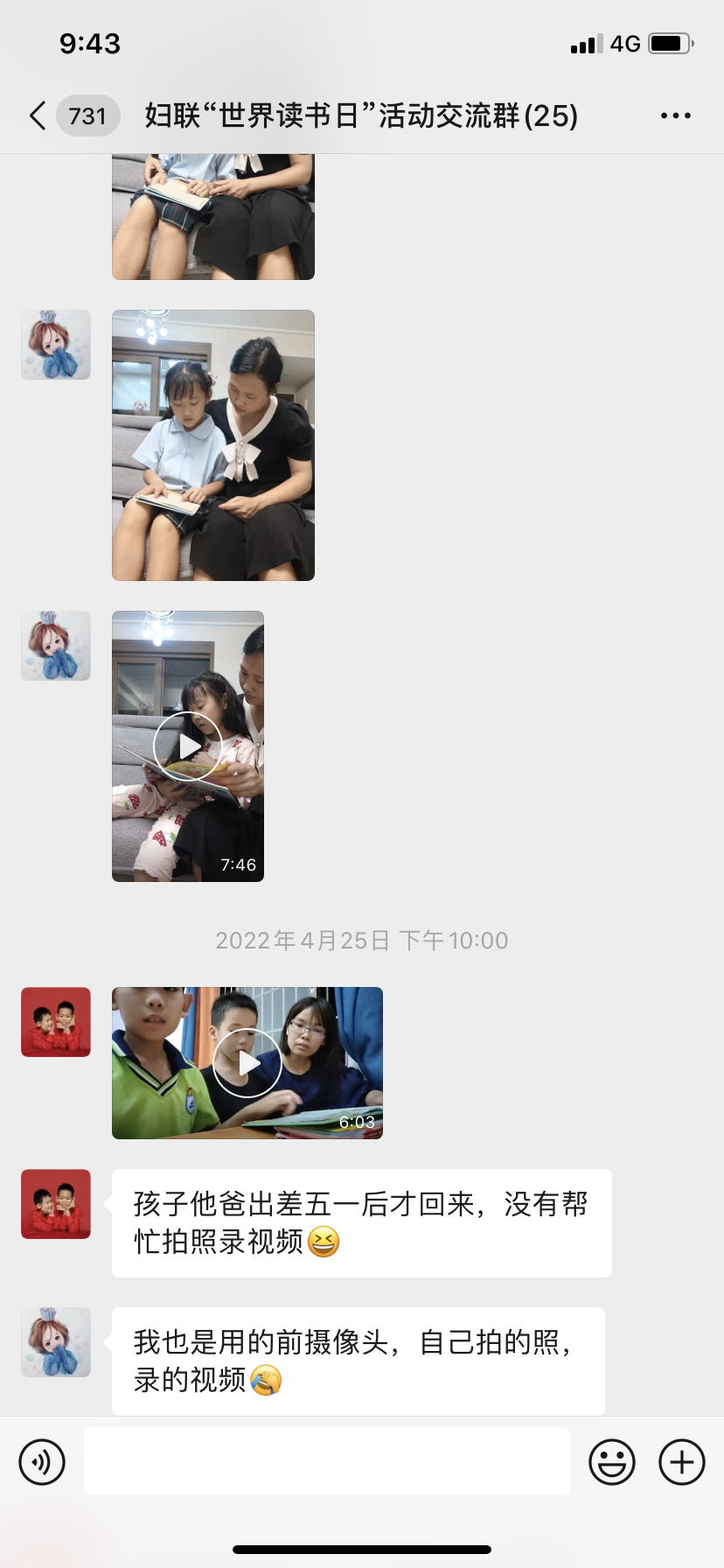This screenshot has width=724, height=1568.
Task: Open the plus attachments menu
Action: pyautogui.click(x=681, y=1461)
